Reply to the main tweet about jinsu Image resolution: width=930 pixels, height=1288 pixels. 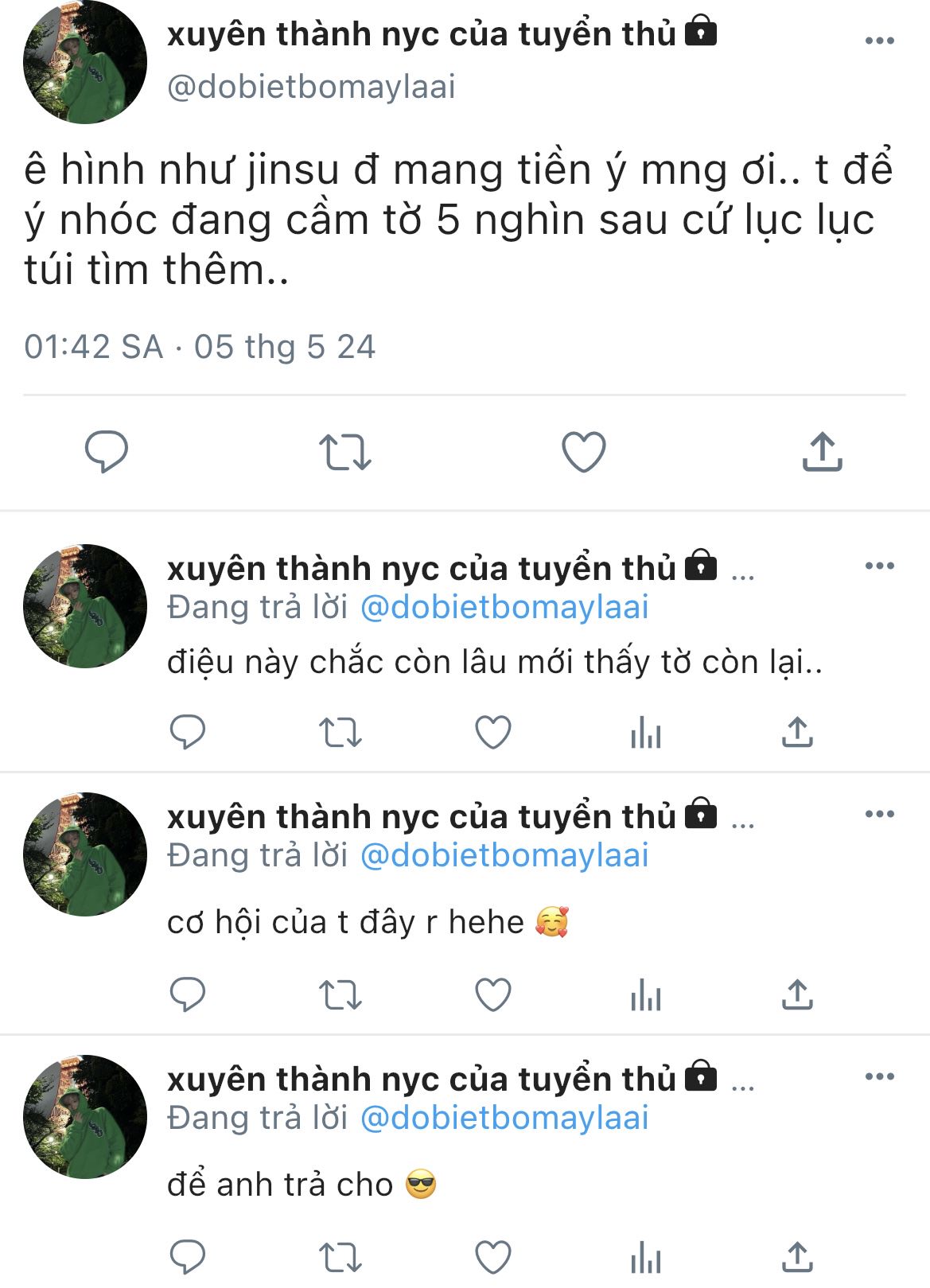(x=107, y=452)
